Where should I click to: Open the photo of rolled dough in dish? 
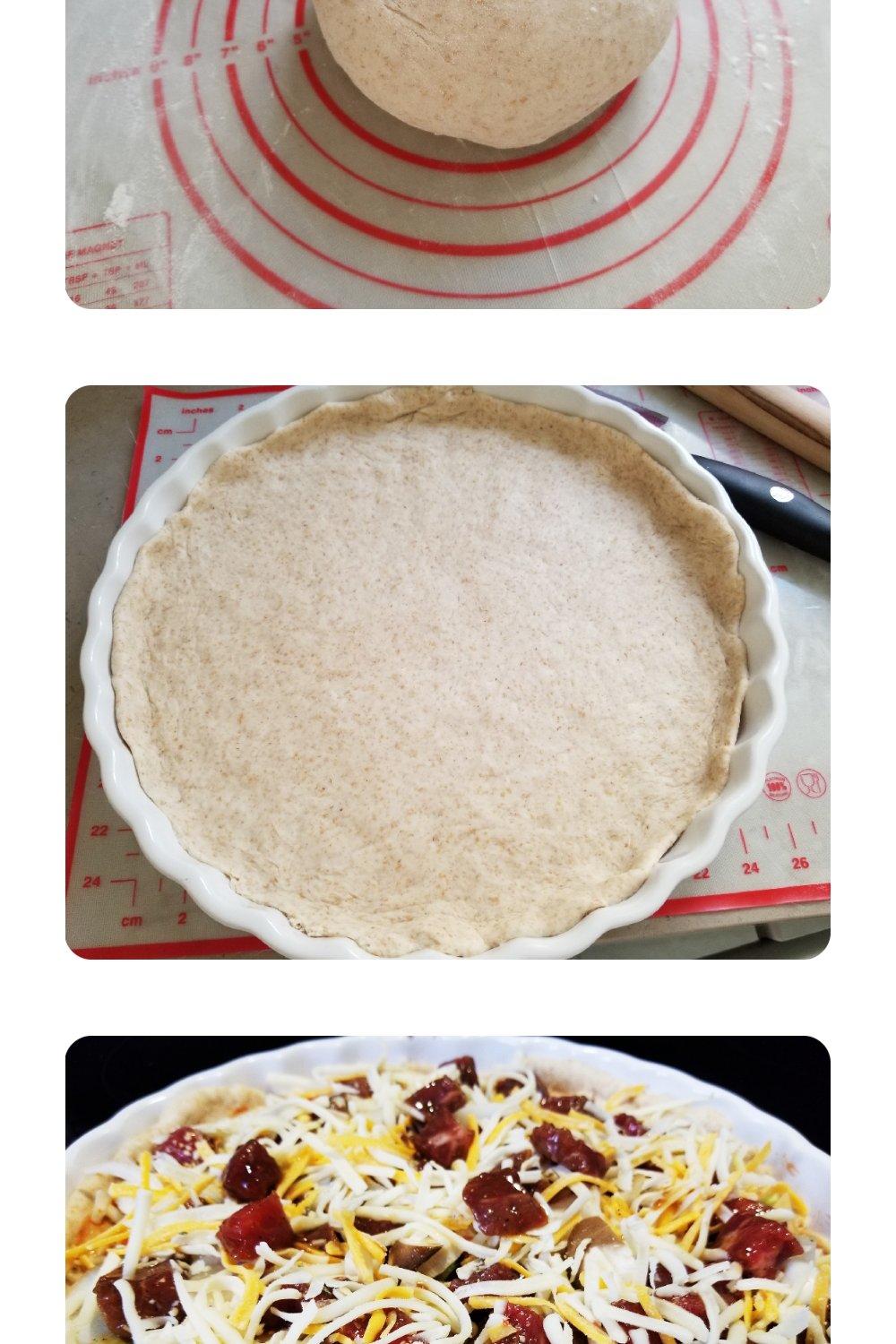pyautogui.click(x=448, y=672)
